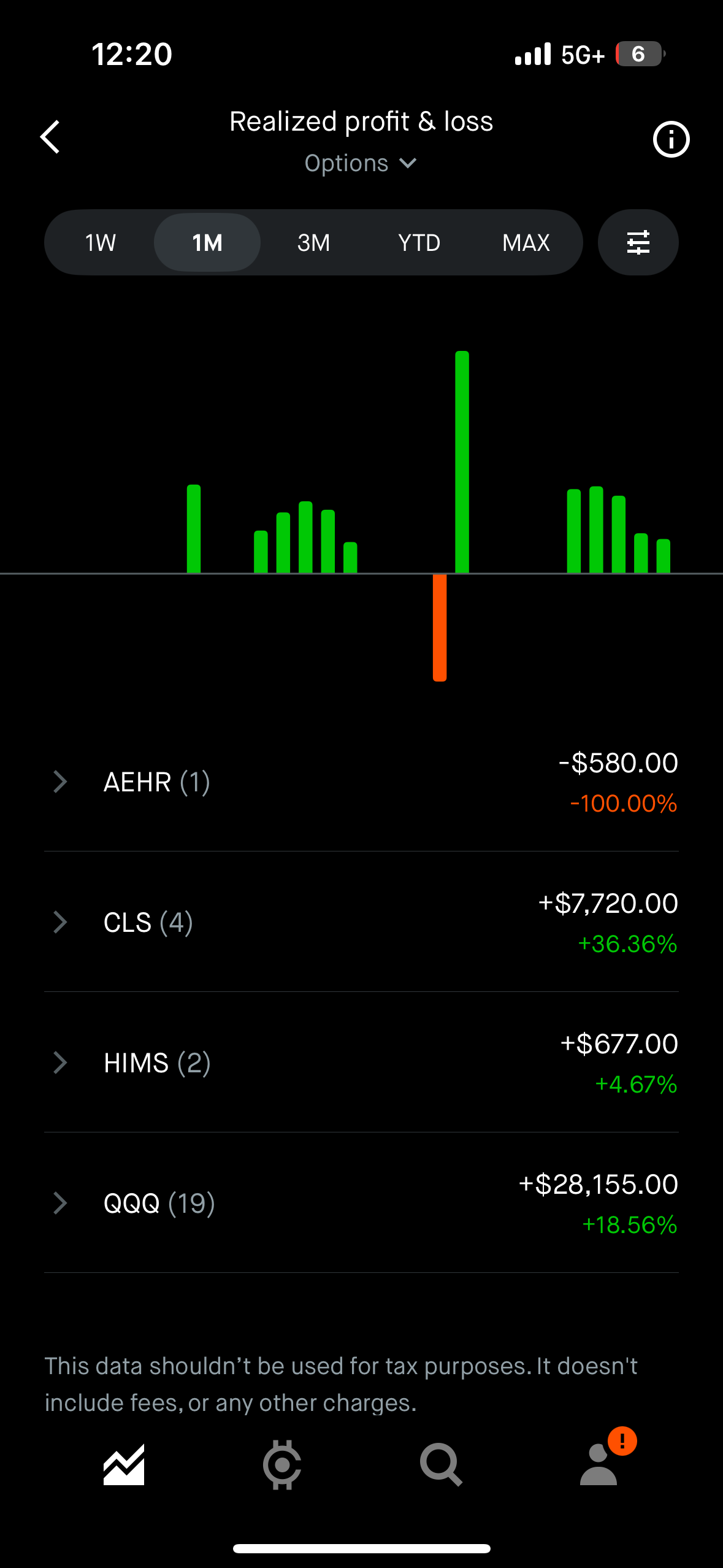
Task: Open the crypto tab in bottom bar
Action: click(x=282, y=1465)
